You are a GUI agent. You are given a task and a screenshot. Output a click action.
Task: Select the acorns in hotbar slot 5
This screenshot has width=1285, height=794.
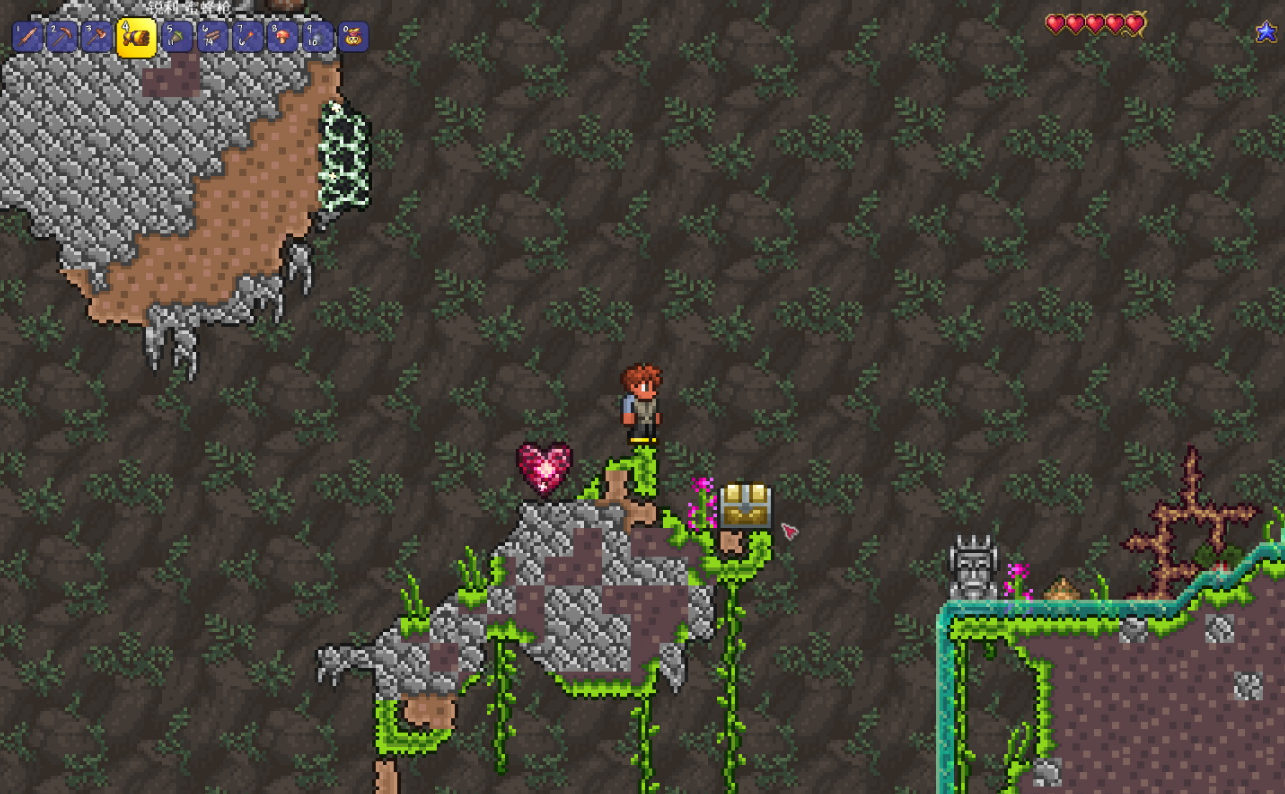point(177,38)
